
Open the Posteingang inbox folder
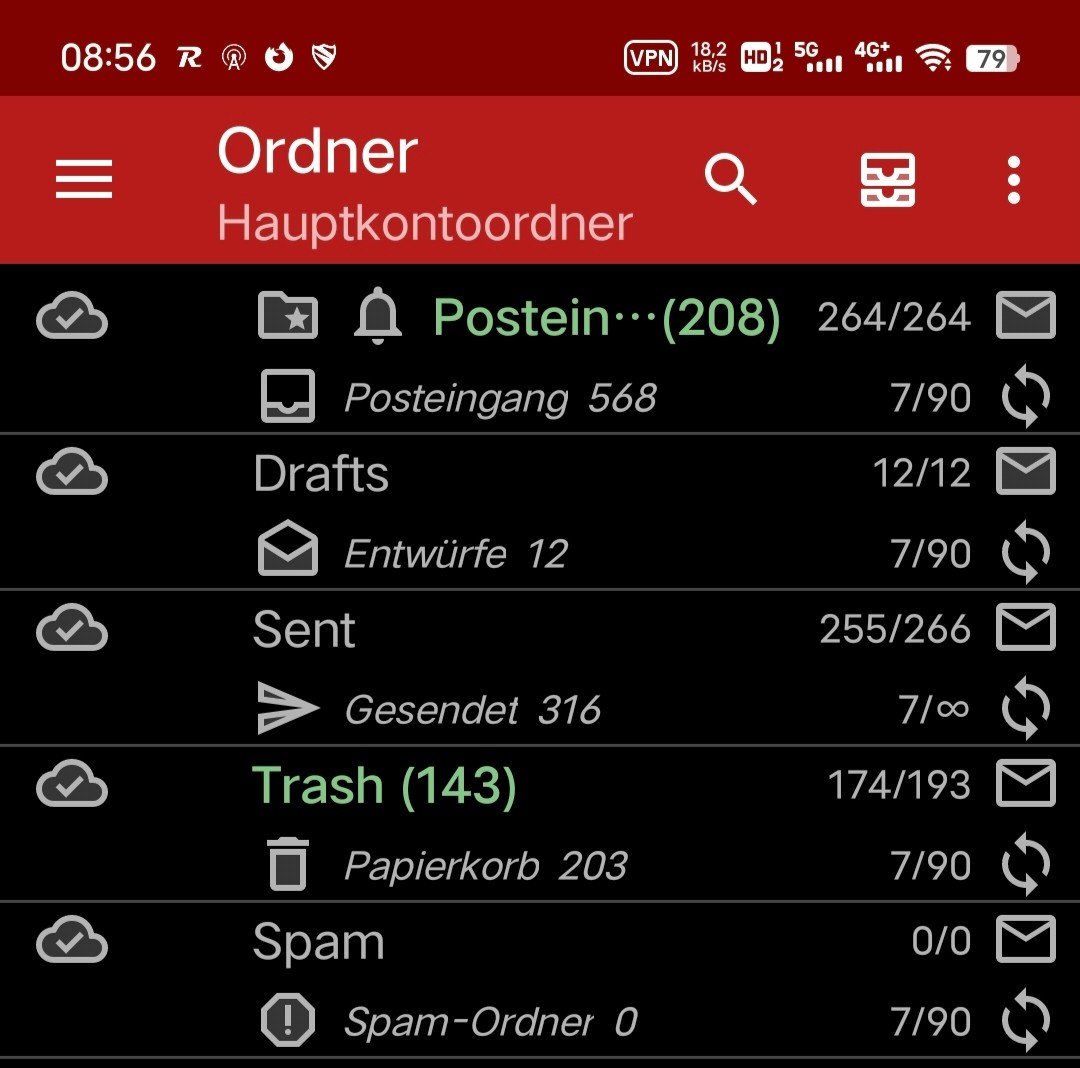605,319
